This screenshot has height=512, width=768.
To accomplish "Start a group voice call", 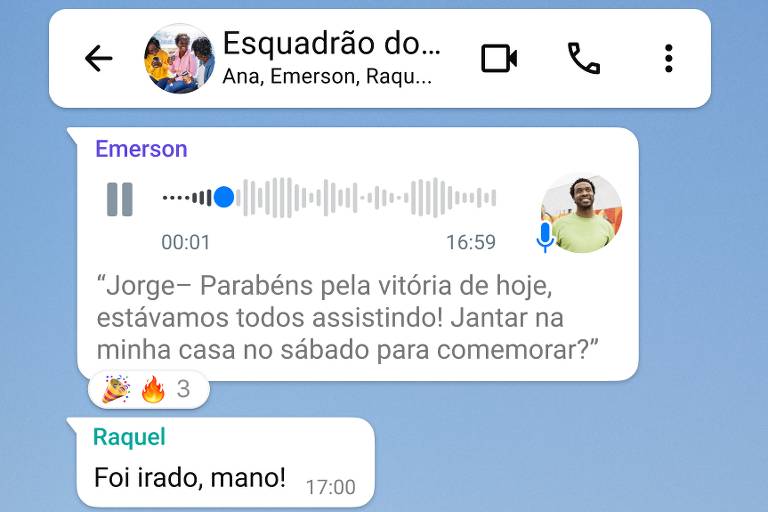I will point(583,59).
